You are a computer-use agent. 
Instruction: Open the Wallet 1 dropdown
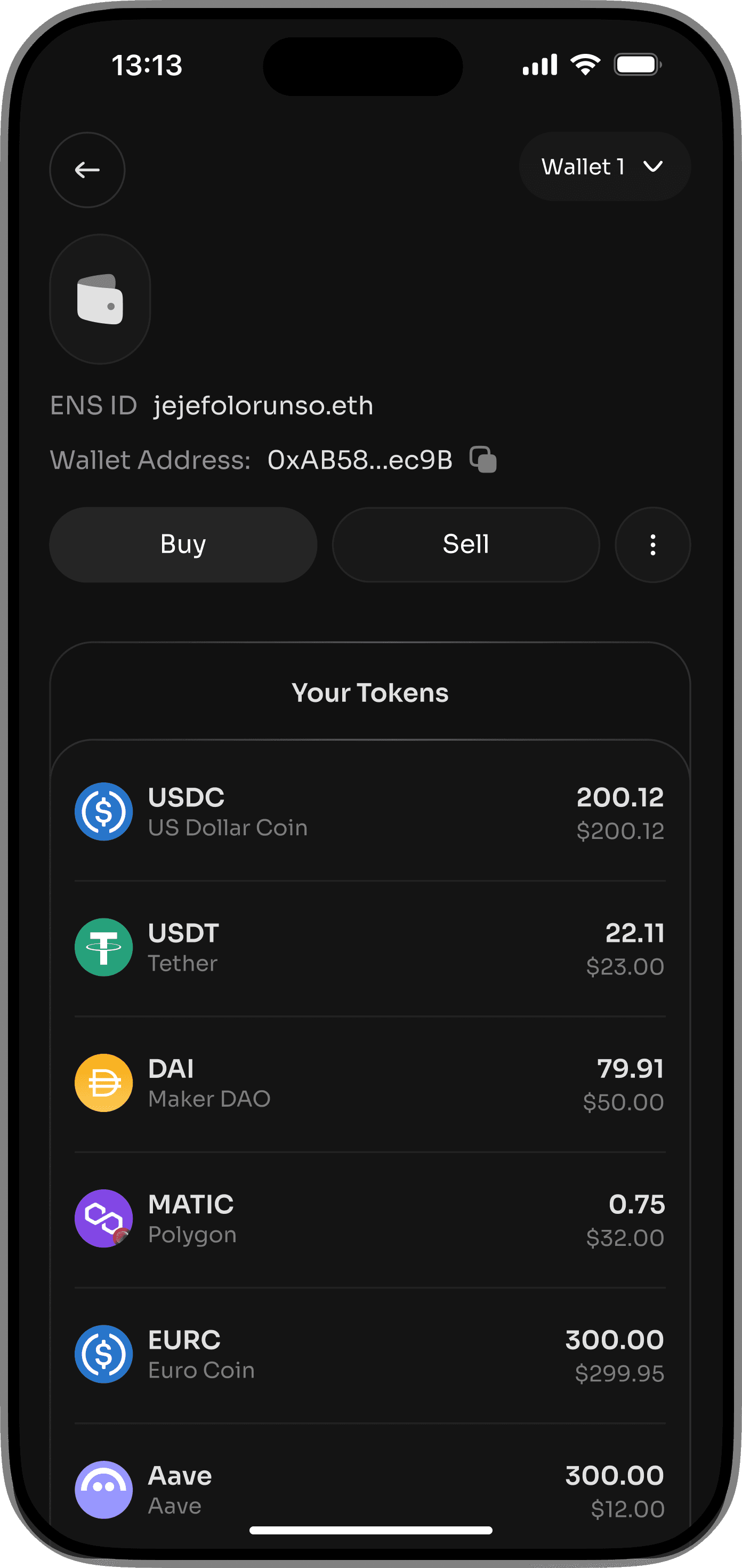pos(604,167)
